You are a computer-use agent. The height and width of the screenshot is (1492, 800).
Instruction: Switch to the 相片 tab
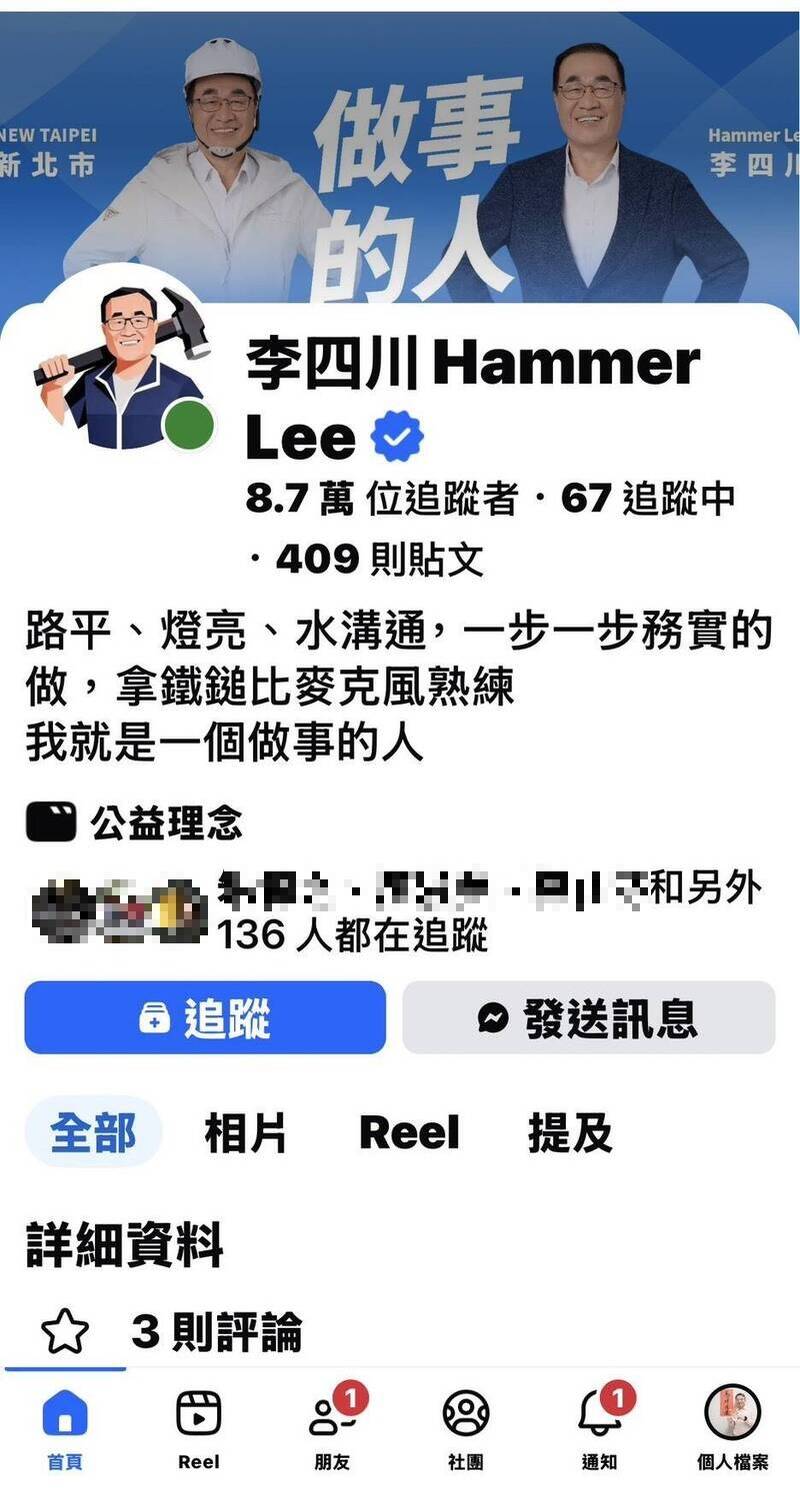point(245,1133)
